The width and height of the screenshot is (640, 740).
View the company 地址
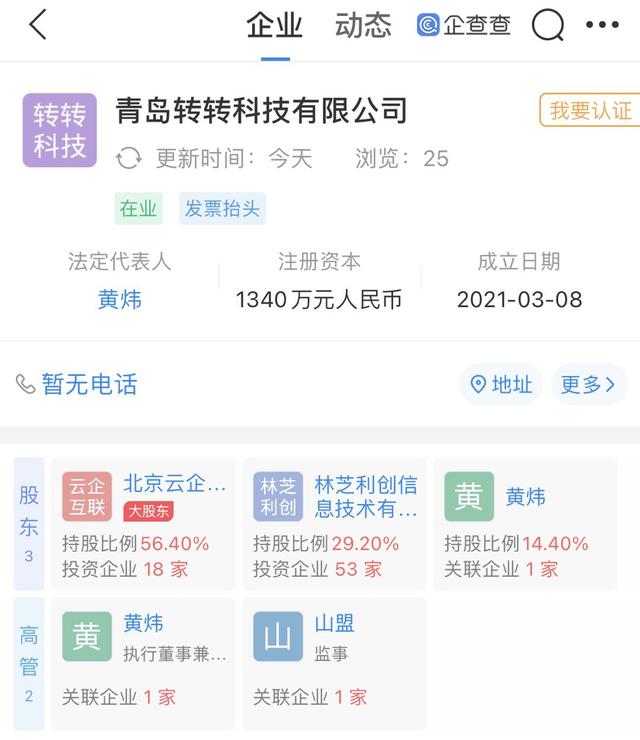click(501, 384)
